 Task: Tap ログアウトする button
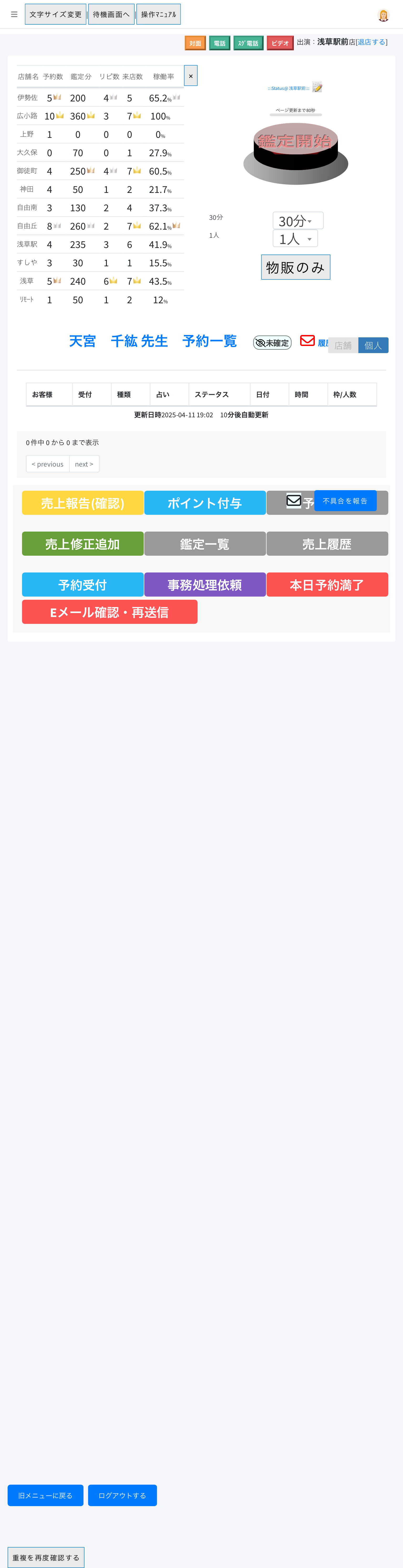tap(122, 1495)
